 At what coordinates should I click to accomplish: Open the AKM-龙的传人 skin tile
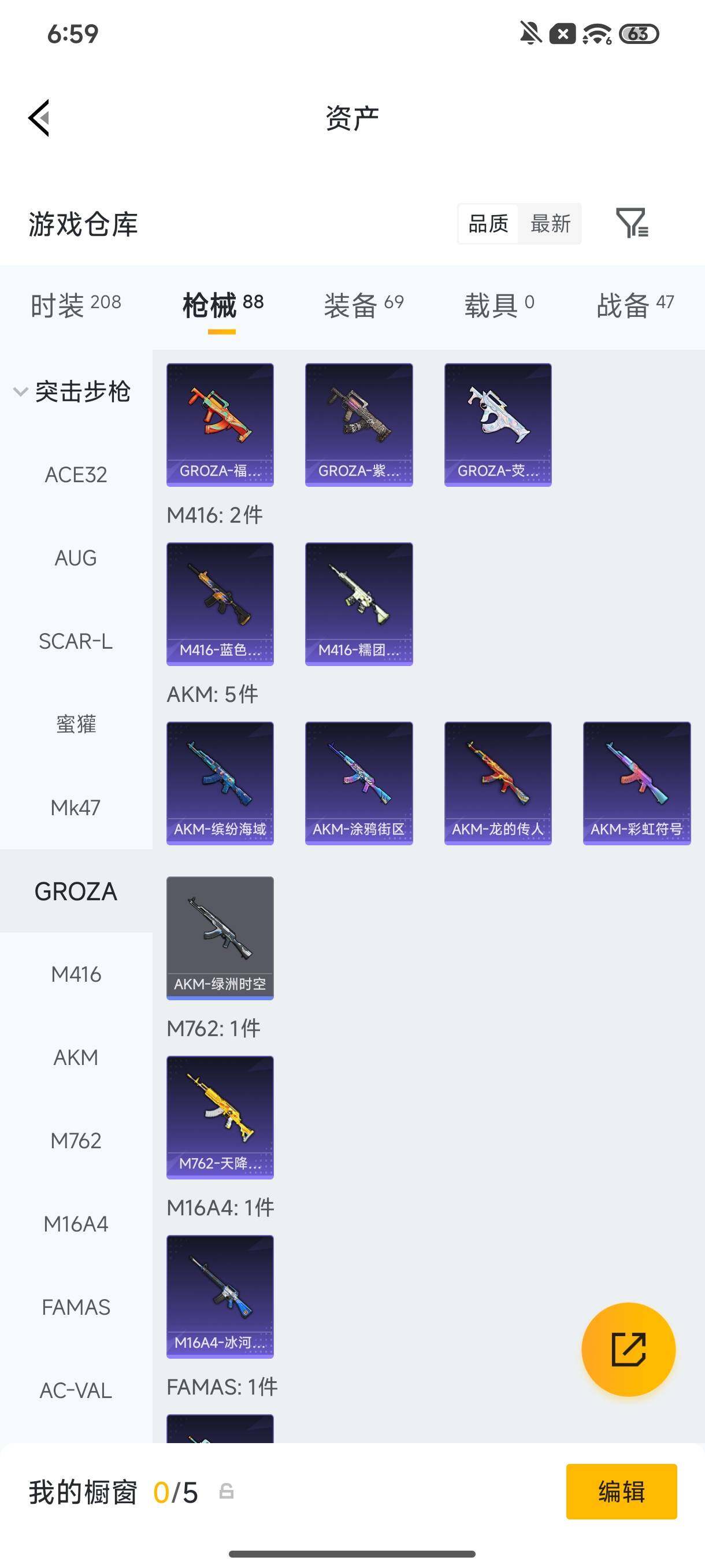pos(498,783)
